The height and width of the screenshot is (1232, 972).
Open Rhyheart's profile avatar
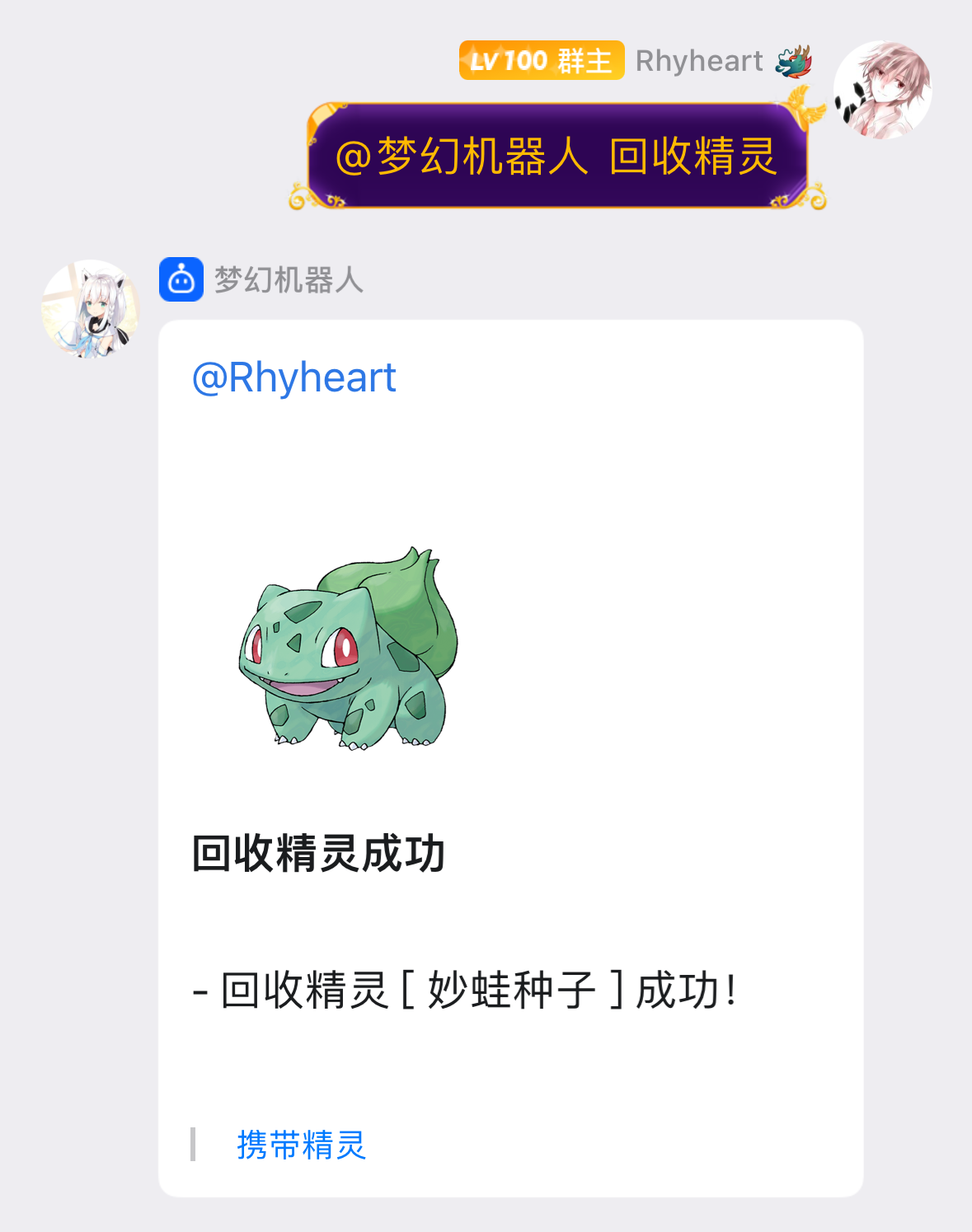882,90
